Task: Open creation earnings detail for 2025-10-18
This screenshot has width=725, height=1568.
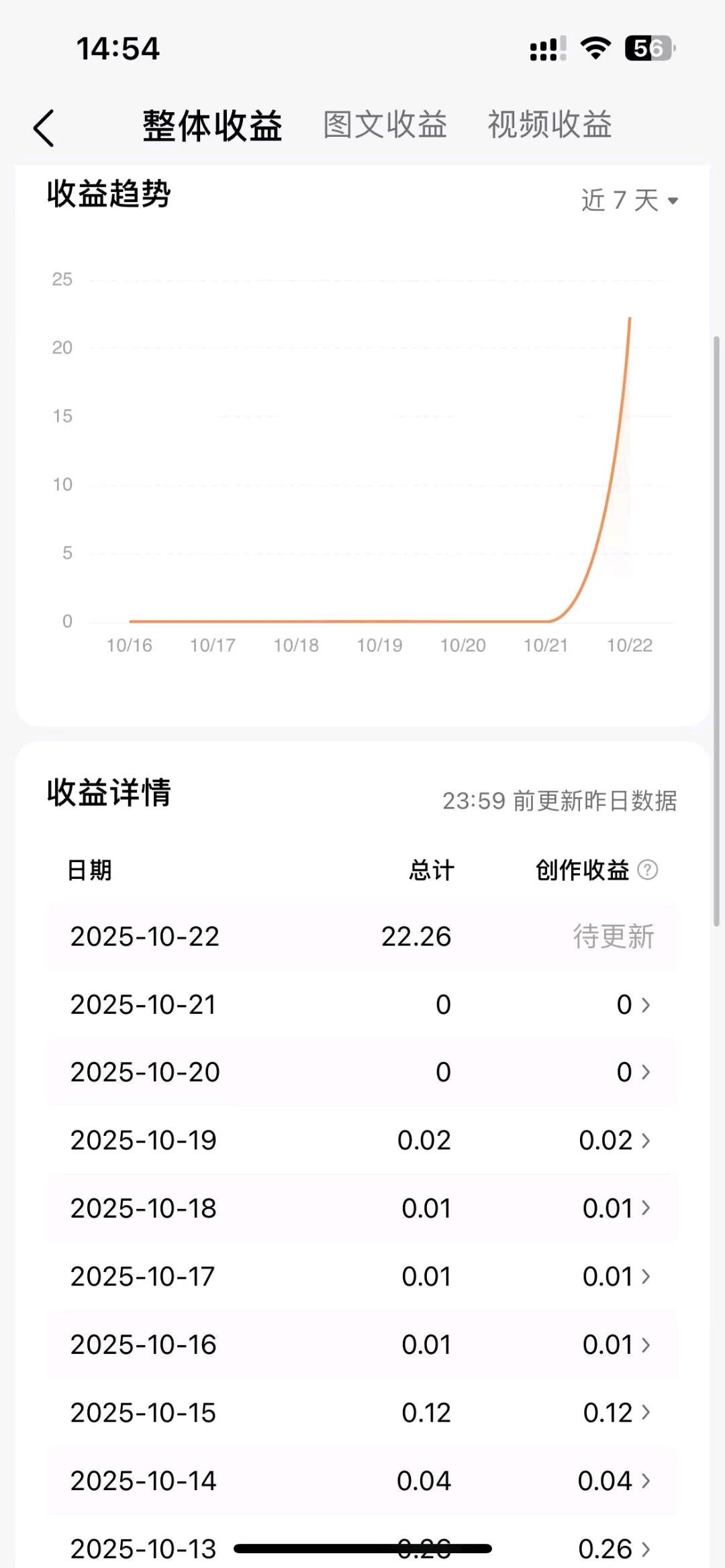Action: pos(616,1208)
